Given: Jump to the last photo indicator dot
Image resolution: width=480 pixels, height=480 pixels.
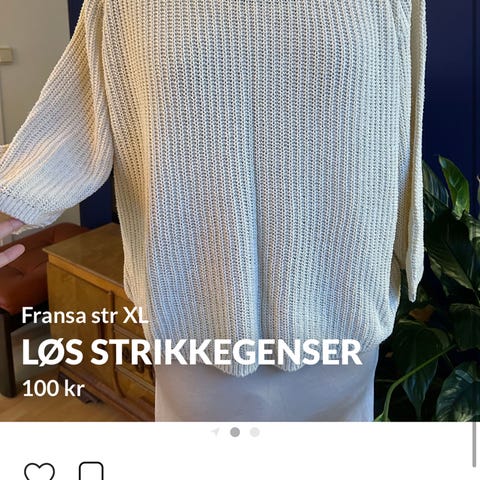Looking at the screenshot, I should [x=255, y=432].
